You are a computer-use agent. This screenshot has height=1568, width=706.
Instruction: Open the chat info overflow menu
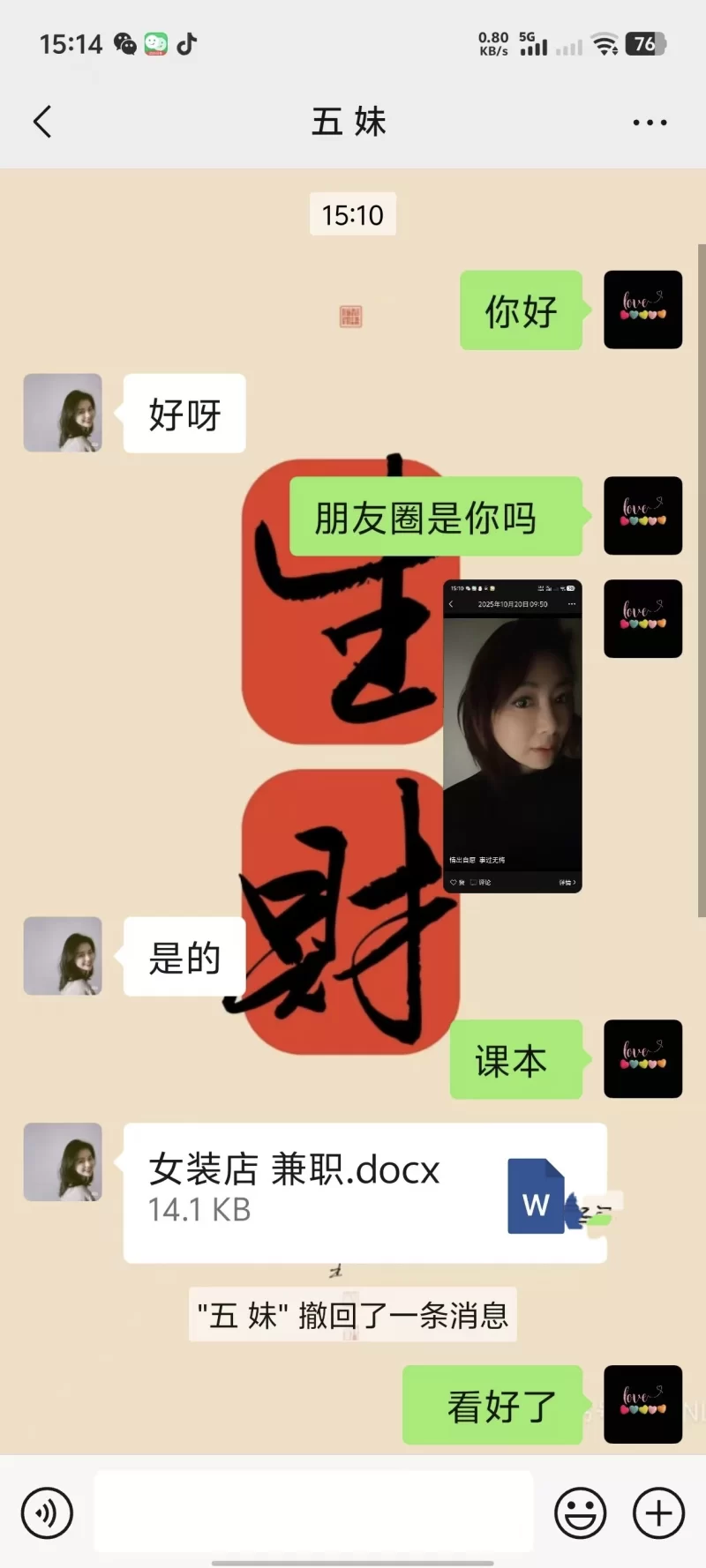(650, 123)
